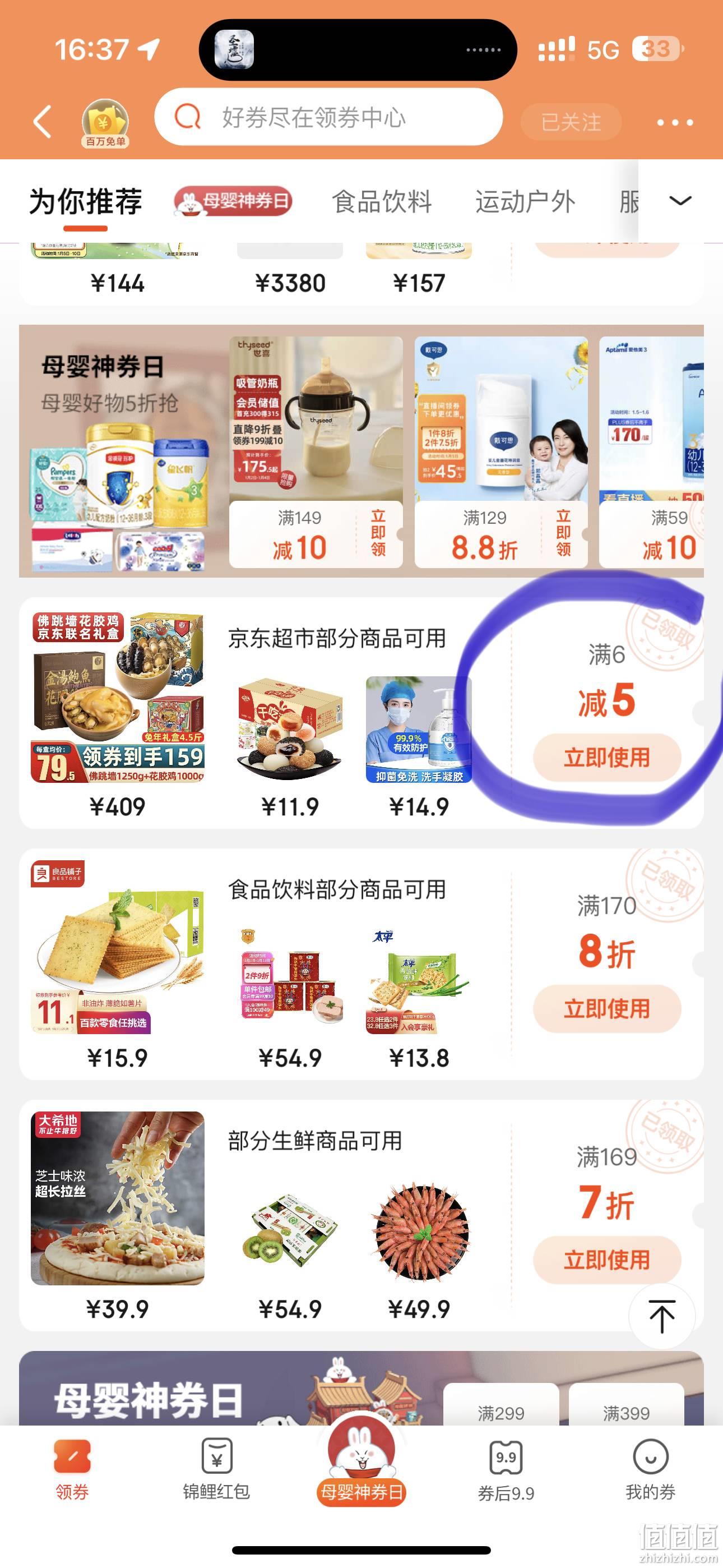This screenshot has height=1568, width=723.
Task: Use the 满169 7折 coupon now
Action: (x=607, y=1260)
